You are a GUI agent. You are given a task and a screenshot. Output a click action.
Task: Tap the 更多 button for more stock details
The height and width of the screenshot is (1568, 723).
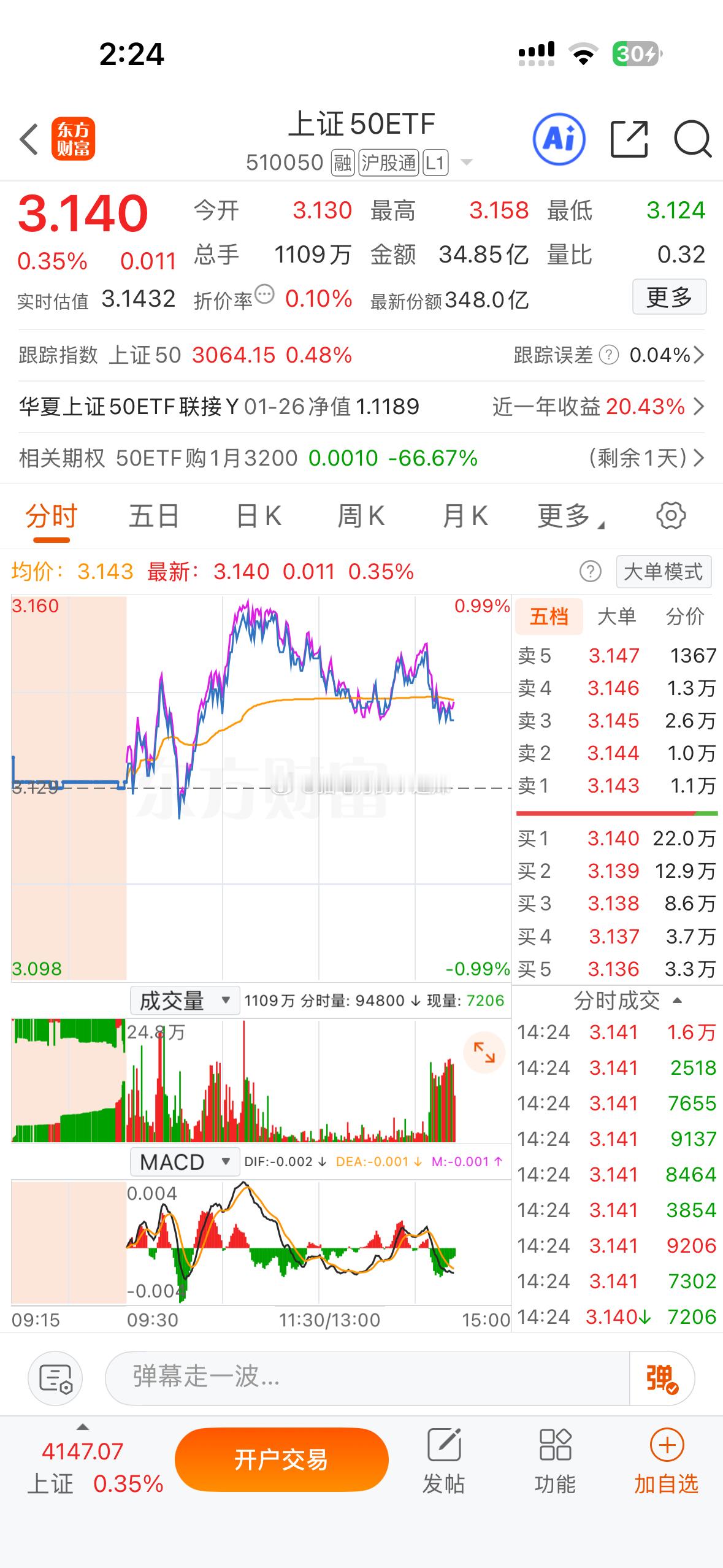pyautogui.click(x=669, y=298)
